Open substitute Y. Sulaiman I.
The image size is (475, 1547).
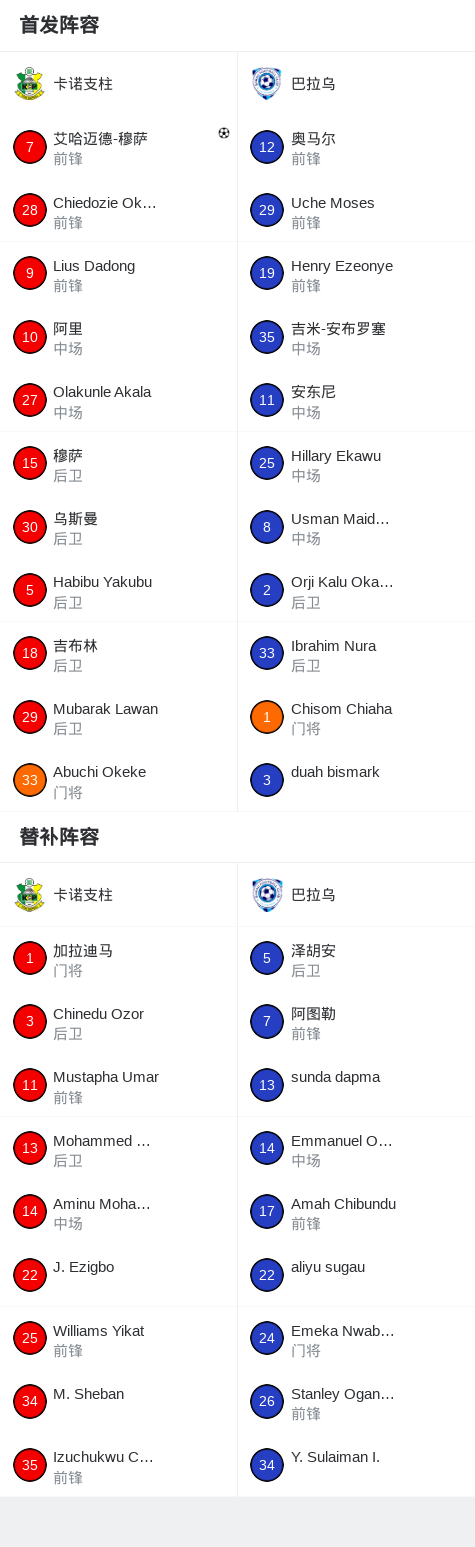click(x=356, y=1465)
